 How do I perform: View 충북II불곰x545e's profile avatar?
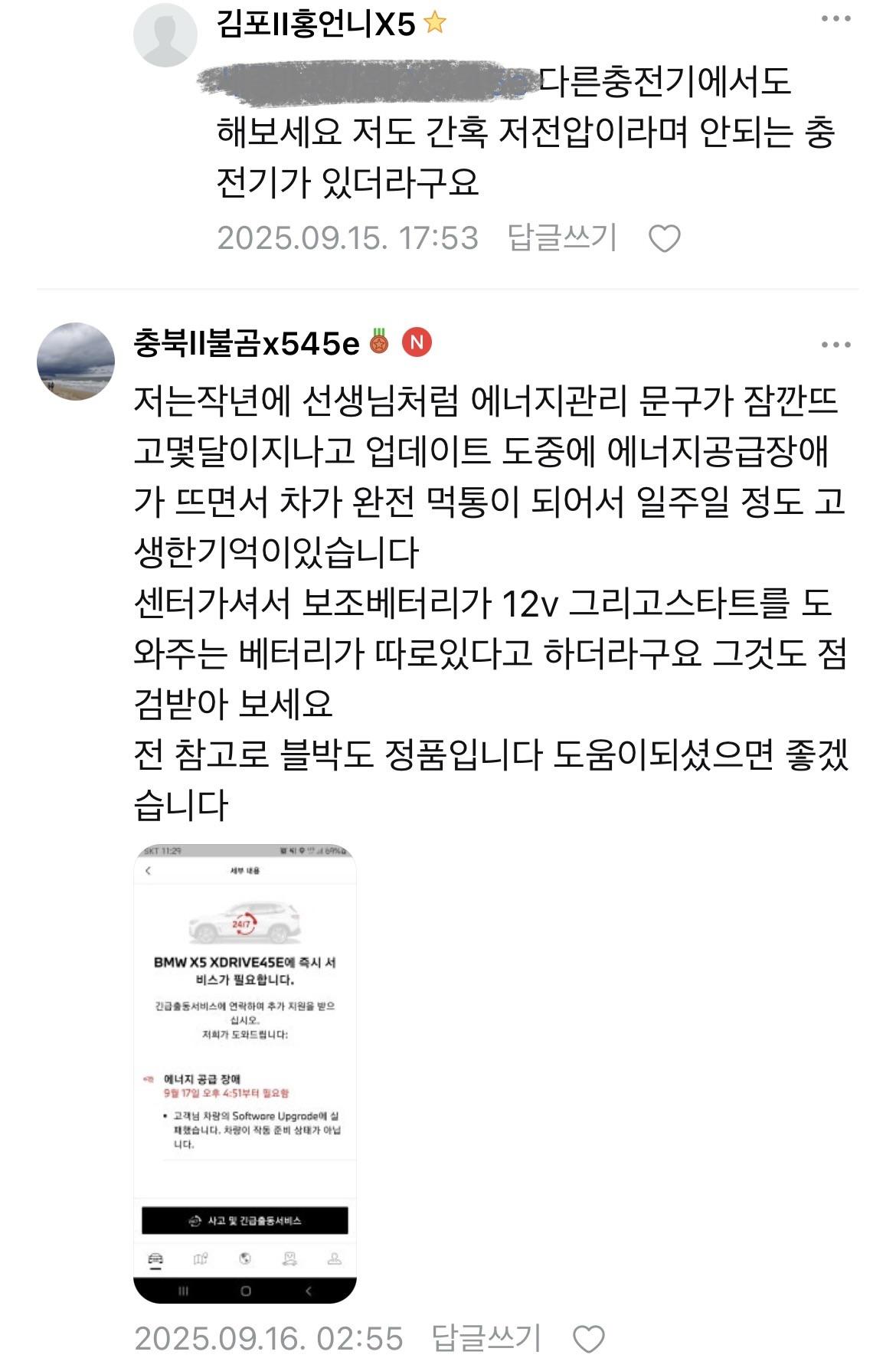coord(76,362)
